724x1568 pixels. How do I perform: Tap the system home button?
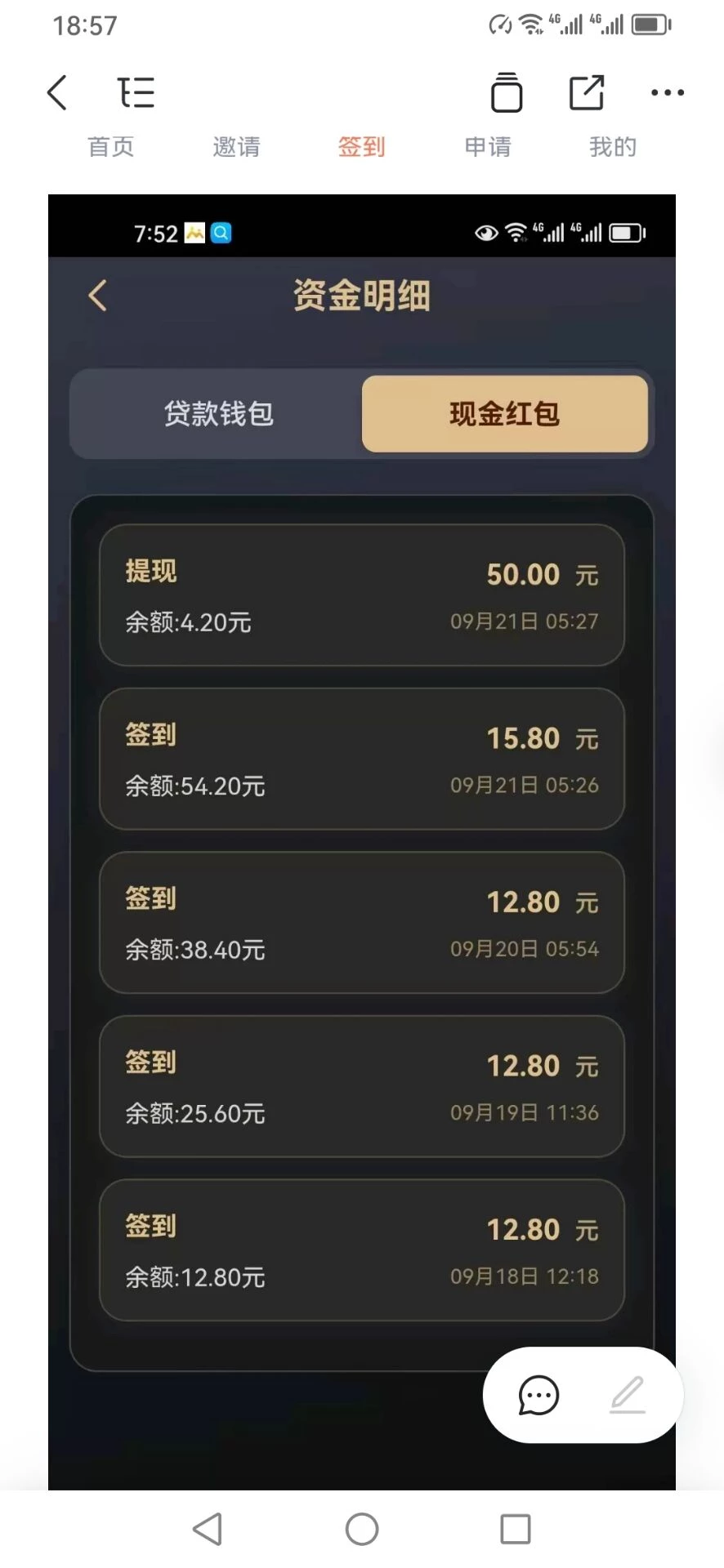click(x=362, y=1529)
